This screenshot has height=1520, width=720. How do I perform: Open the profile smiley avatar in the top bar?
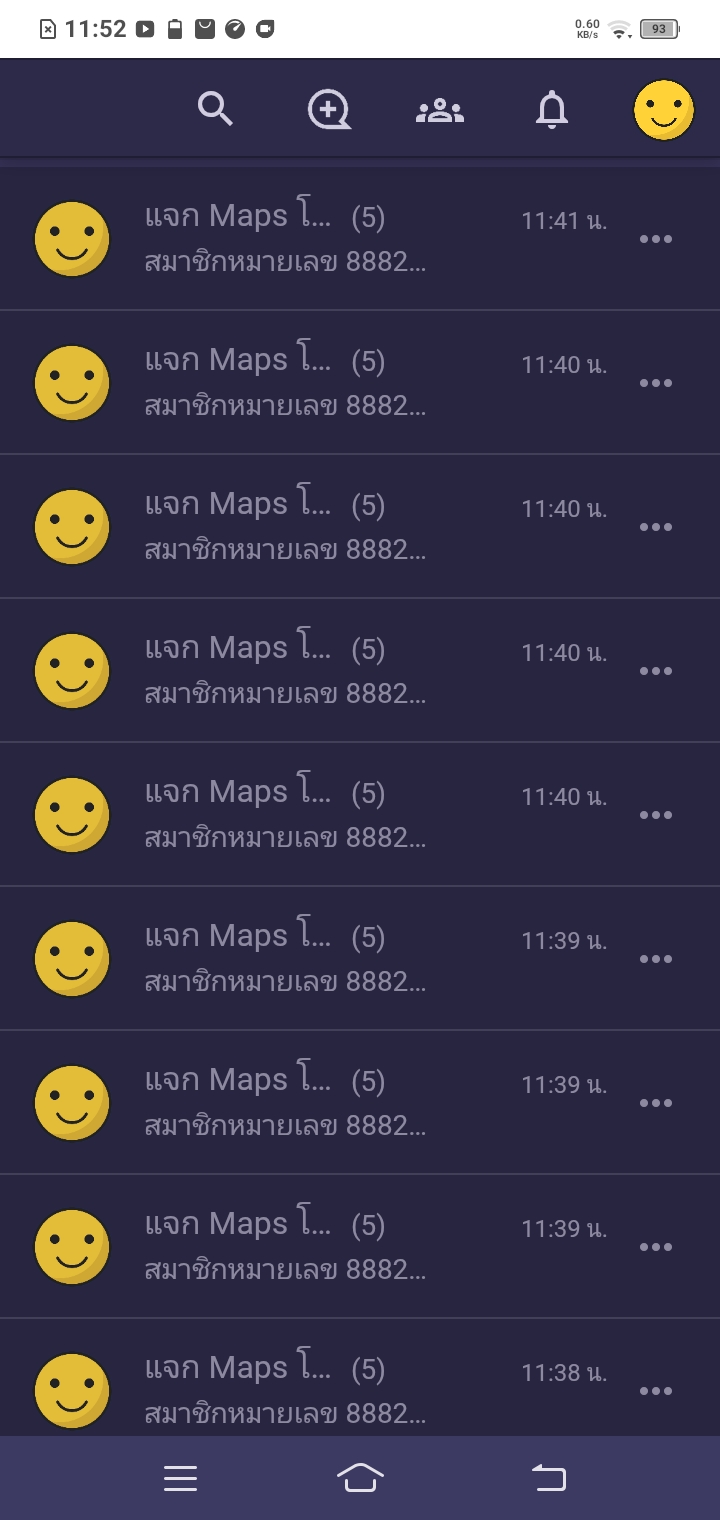pyautogui.click(x=663, y=110)
